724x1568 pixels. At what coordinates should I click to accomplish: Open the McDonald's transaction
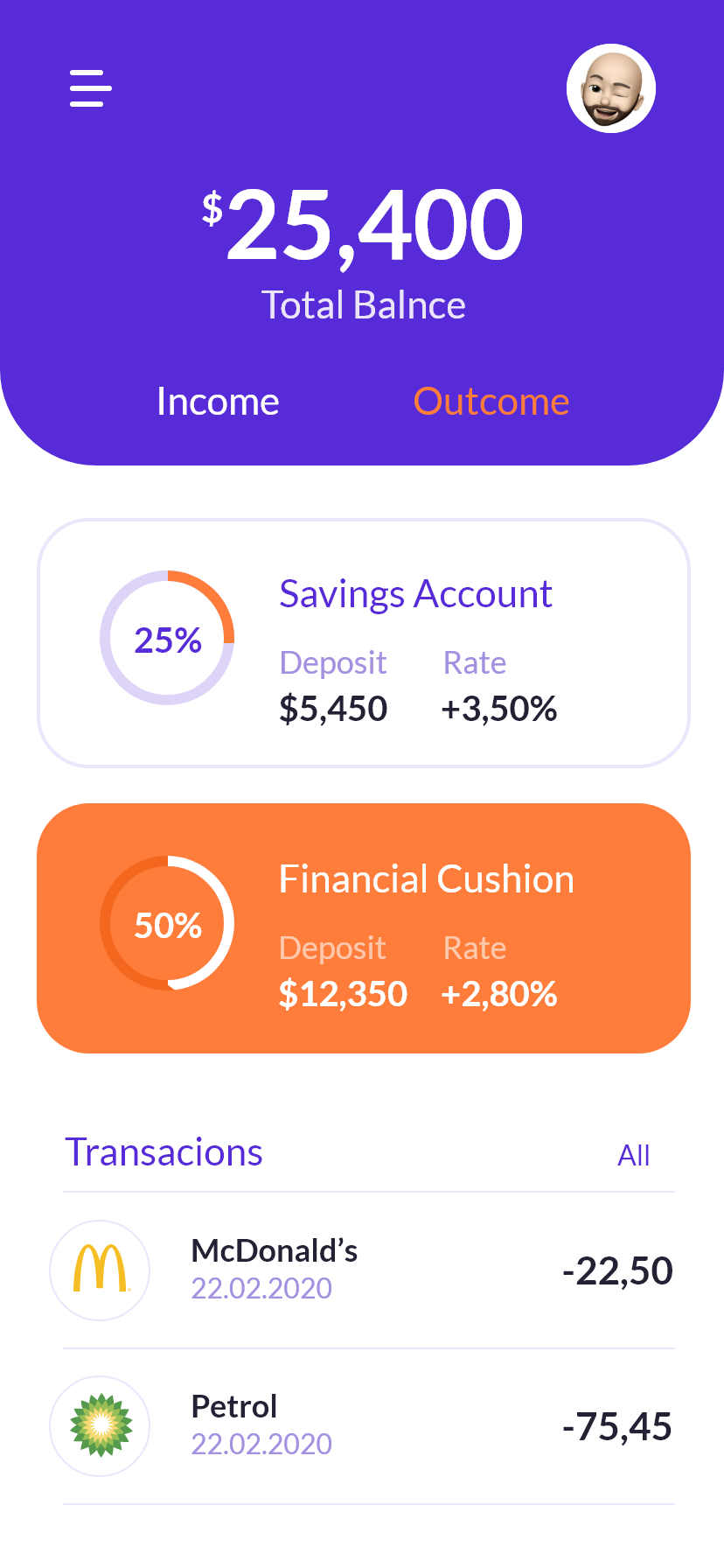[363, 1270]
